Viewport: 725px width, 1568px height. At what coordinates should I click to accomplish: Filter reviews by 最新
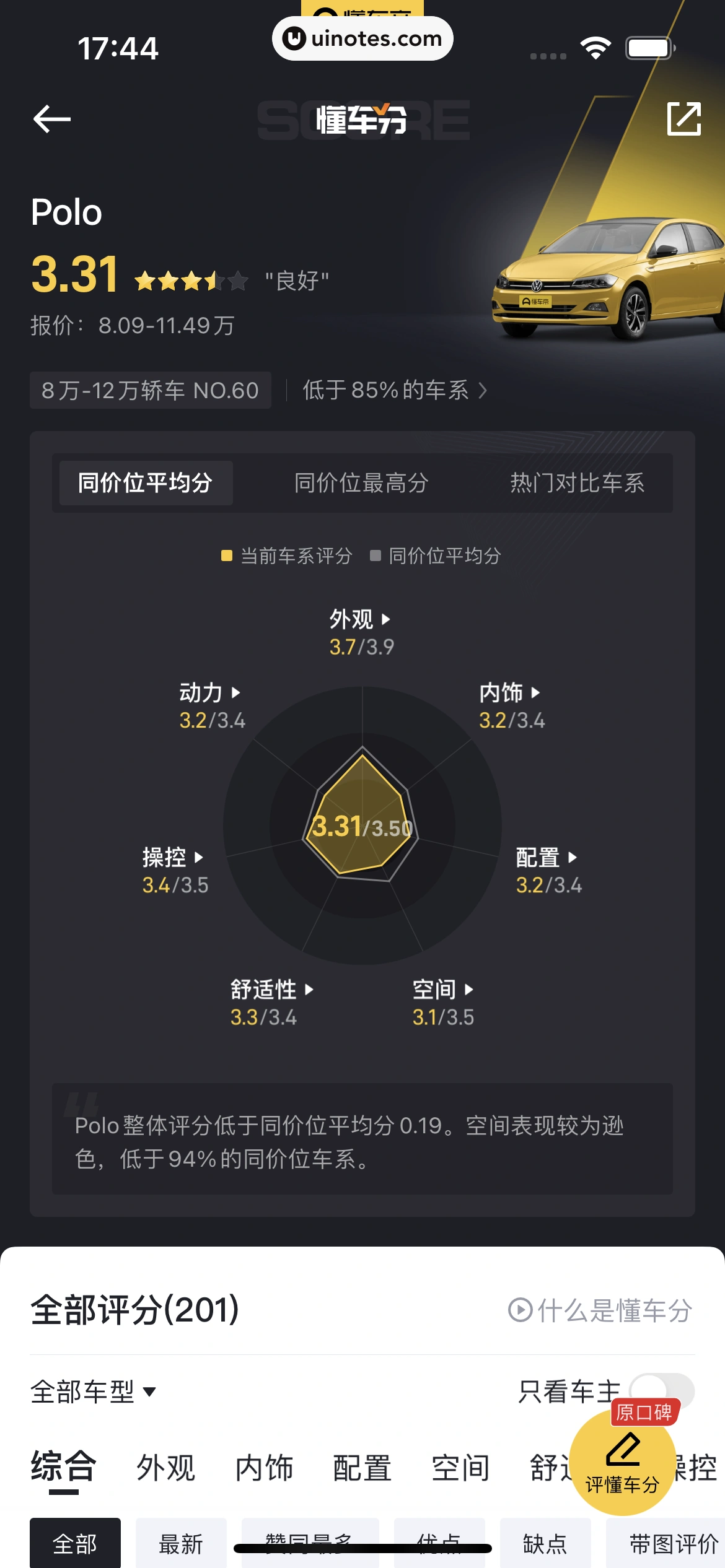[x=181, y=1544]
